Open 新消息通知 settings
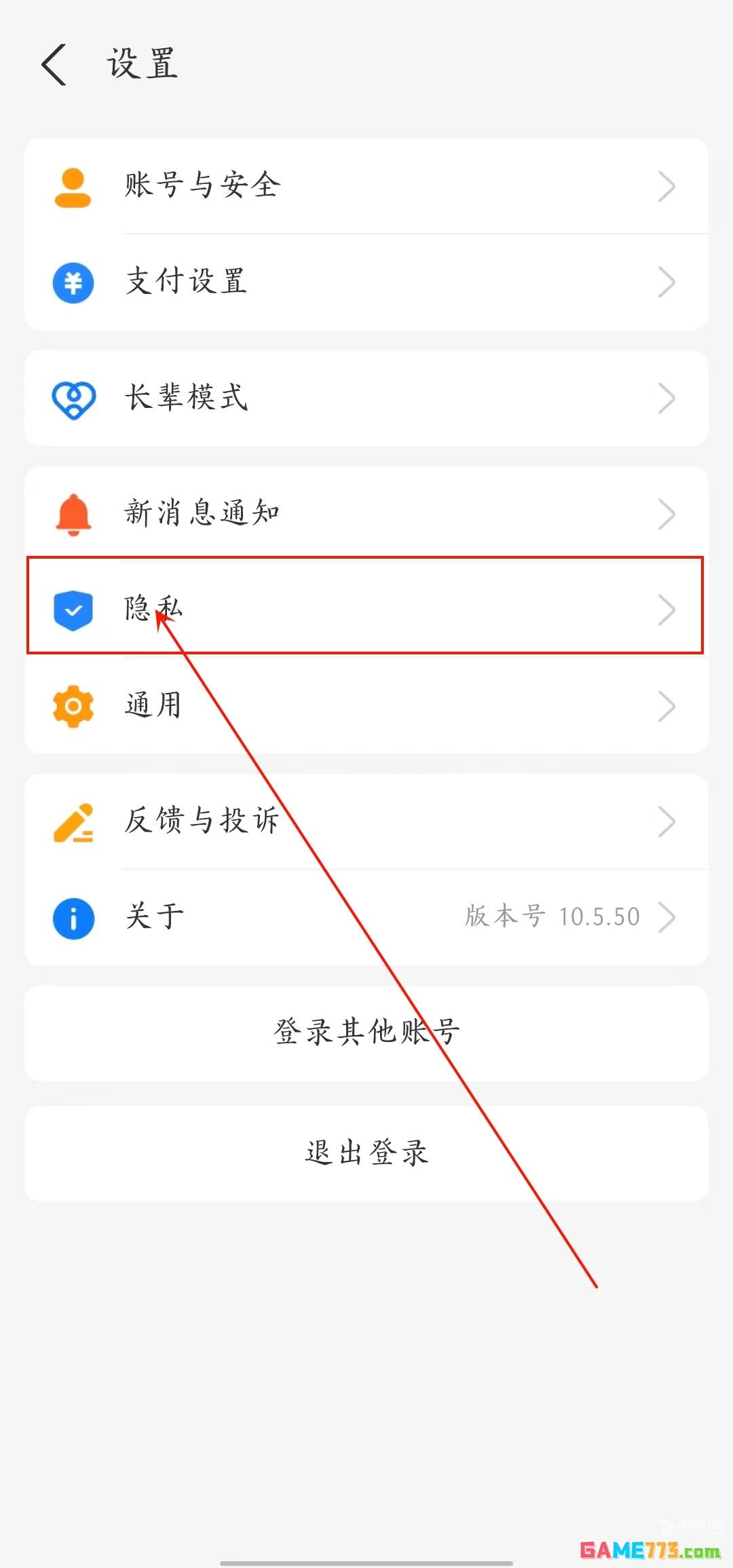The width and height of the screenshot is (733, 1568). [x=366, y=514]
